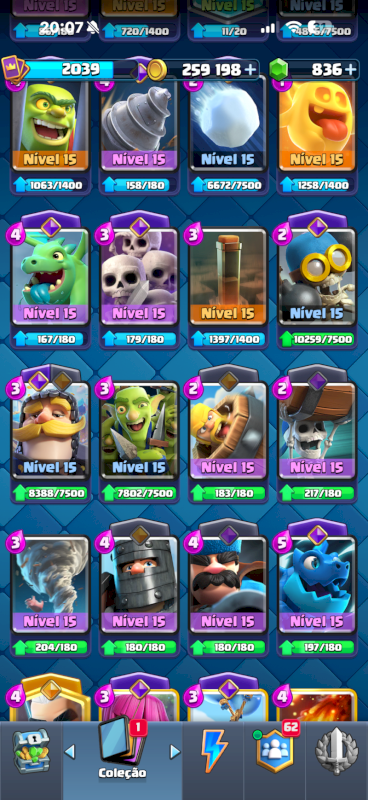Open the Dark Prince card
368x800 pixels.
coord(139,588)
